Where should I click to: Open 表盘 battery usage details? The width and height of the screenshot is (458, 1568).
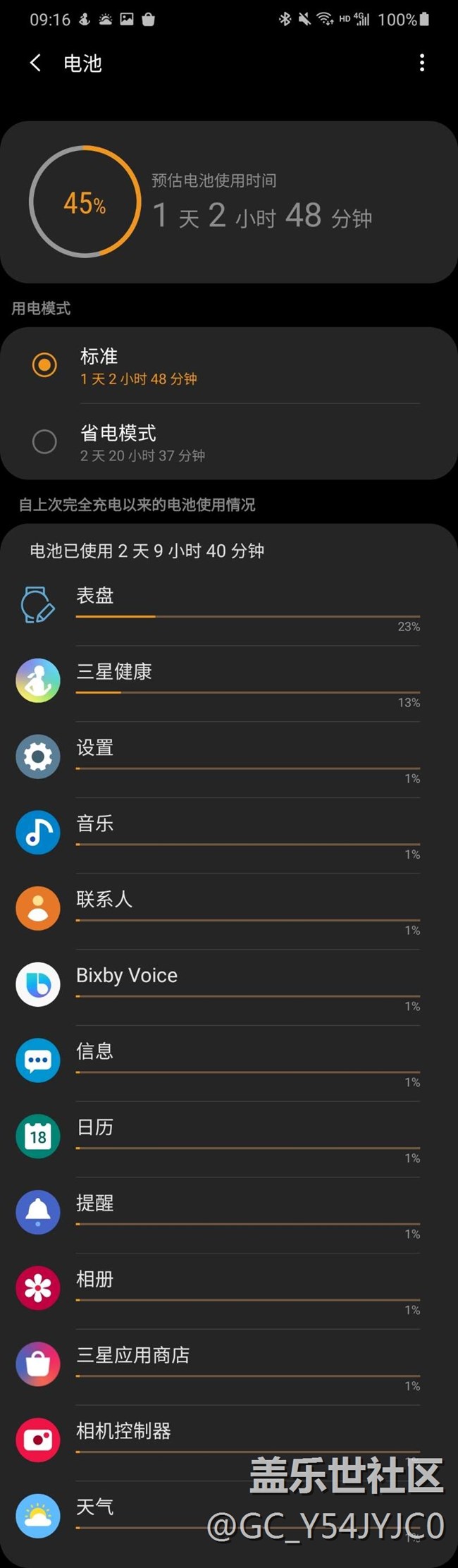[x=229, y=606]
